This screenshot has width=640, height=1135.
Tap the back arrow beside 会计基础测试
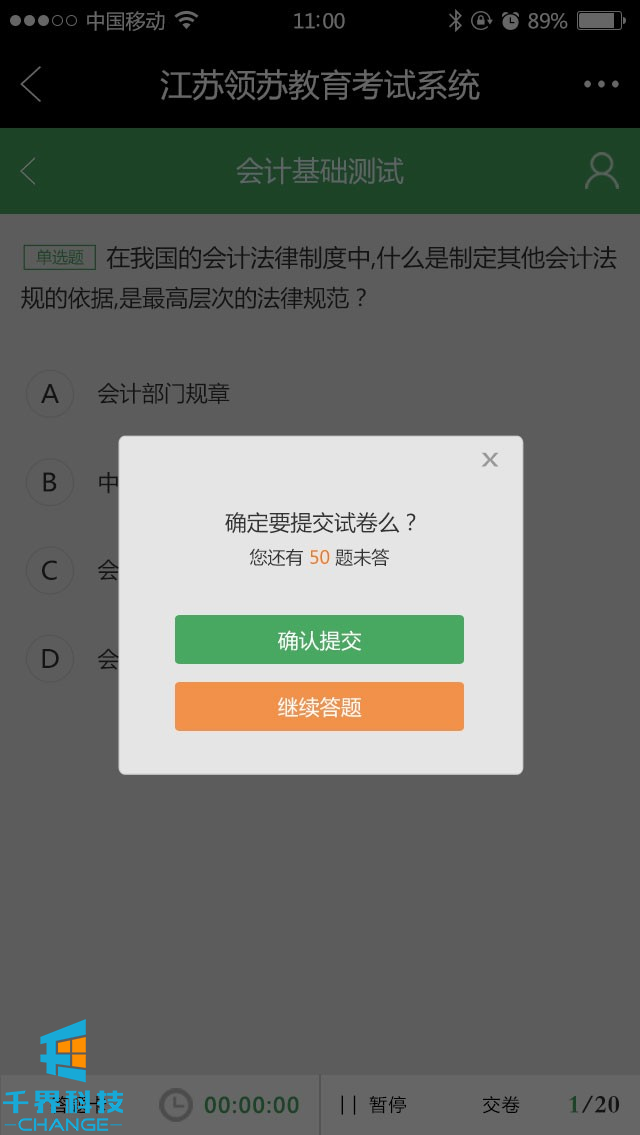coord(28,171)
